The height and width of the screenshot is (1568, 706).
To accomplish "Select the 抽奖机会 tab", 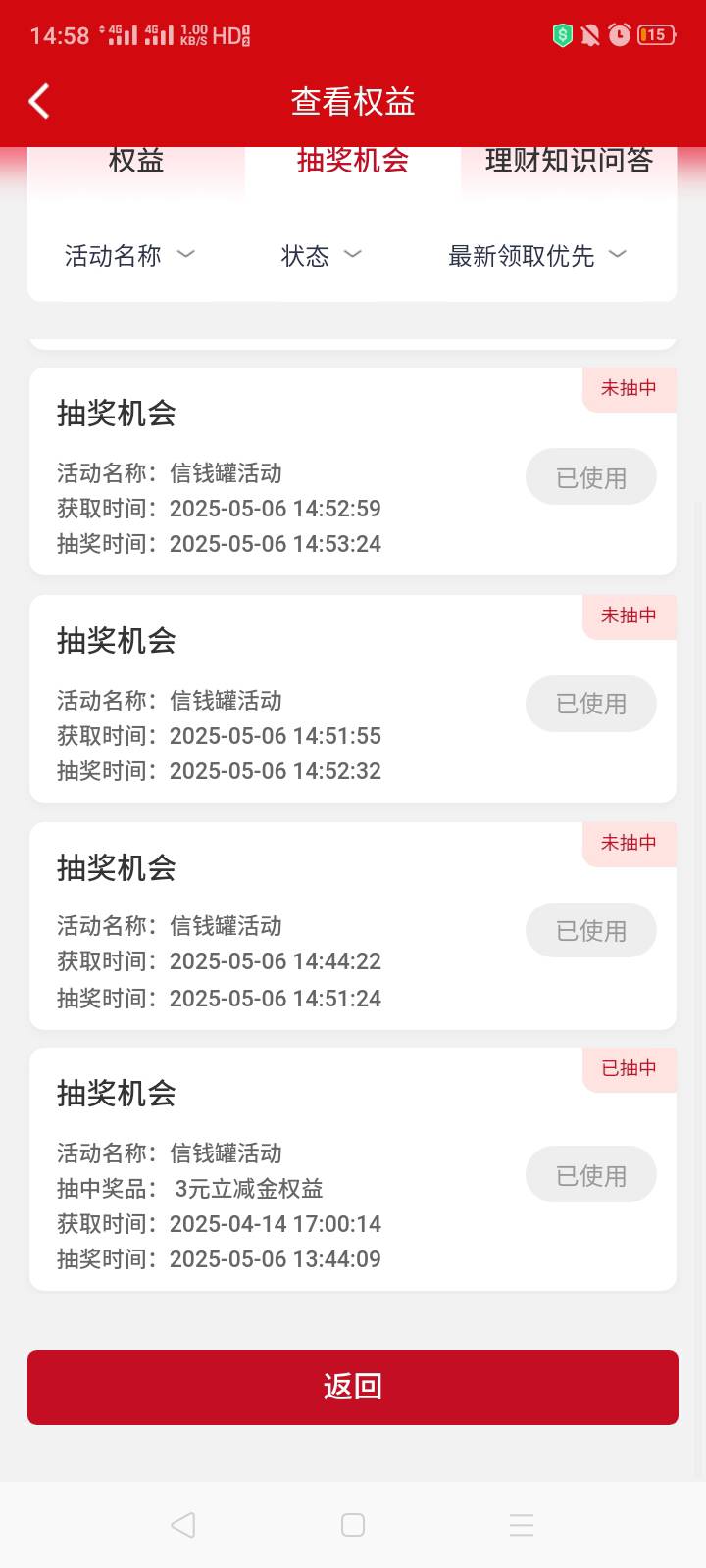I will pos(353,163).
